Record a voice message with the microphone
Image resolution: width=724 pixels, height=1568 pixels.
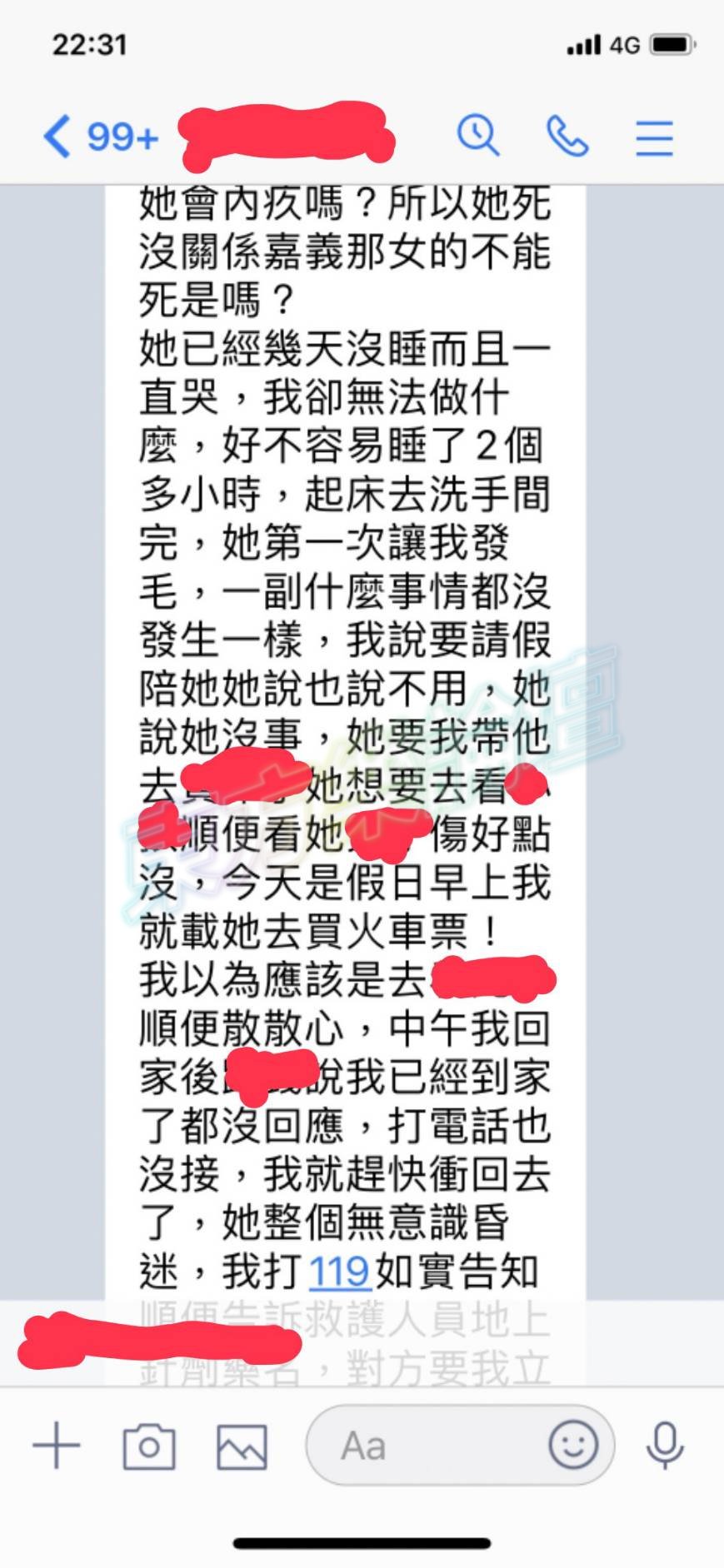(x=665, y=1446)
